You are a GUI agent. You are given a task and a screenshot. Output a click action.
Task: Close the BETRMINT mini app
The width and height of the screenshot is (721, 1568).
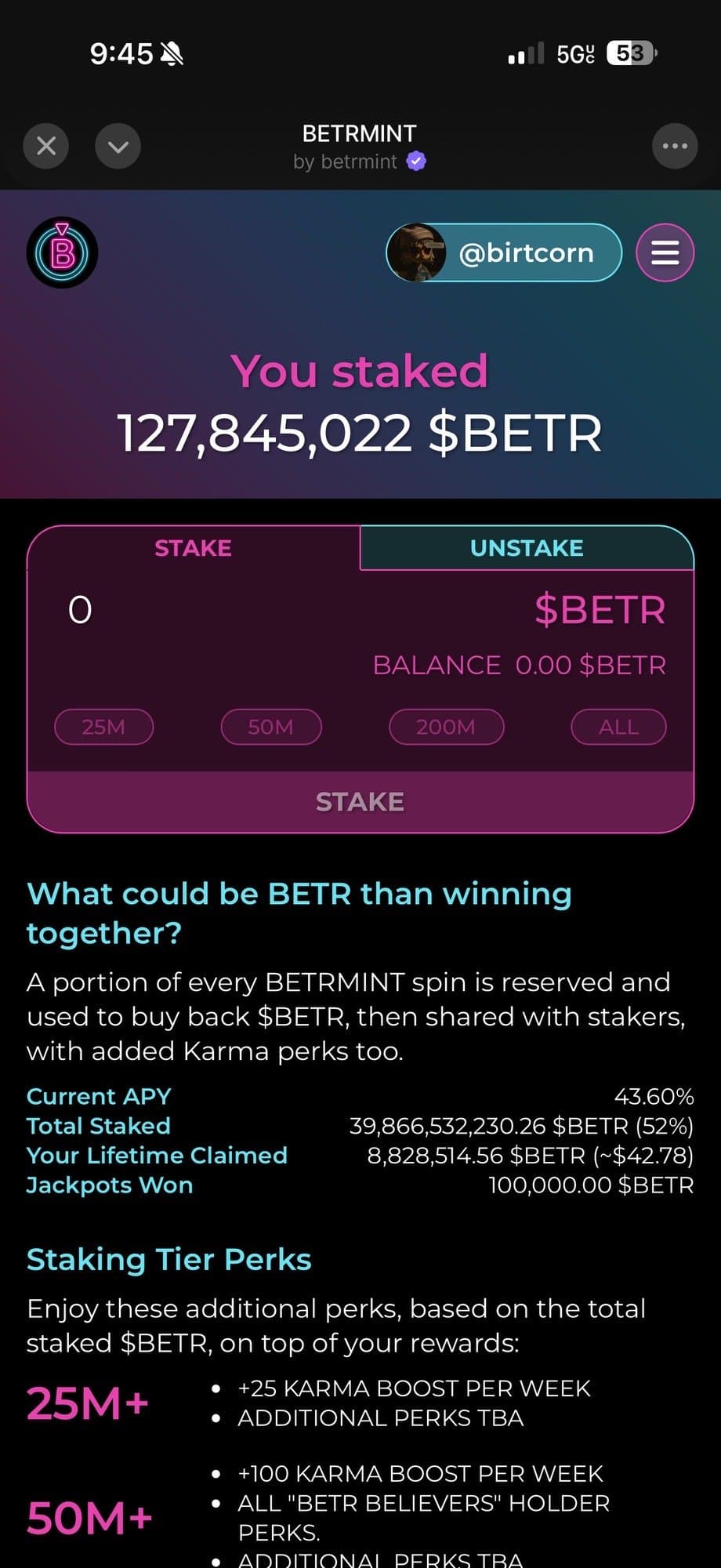coord(46,146)
